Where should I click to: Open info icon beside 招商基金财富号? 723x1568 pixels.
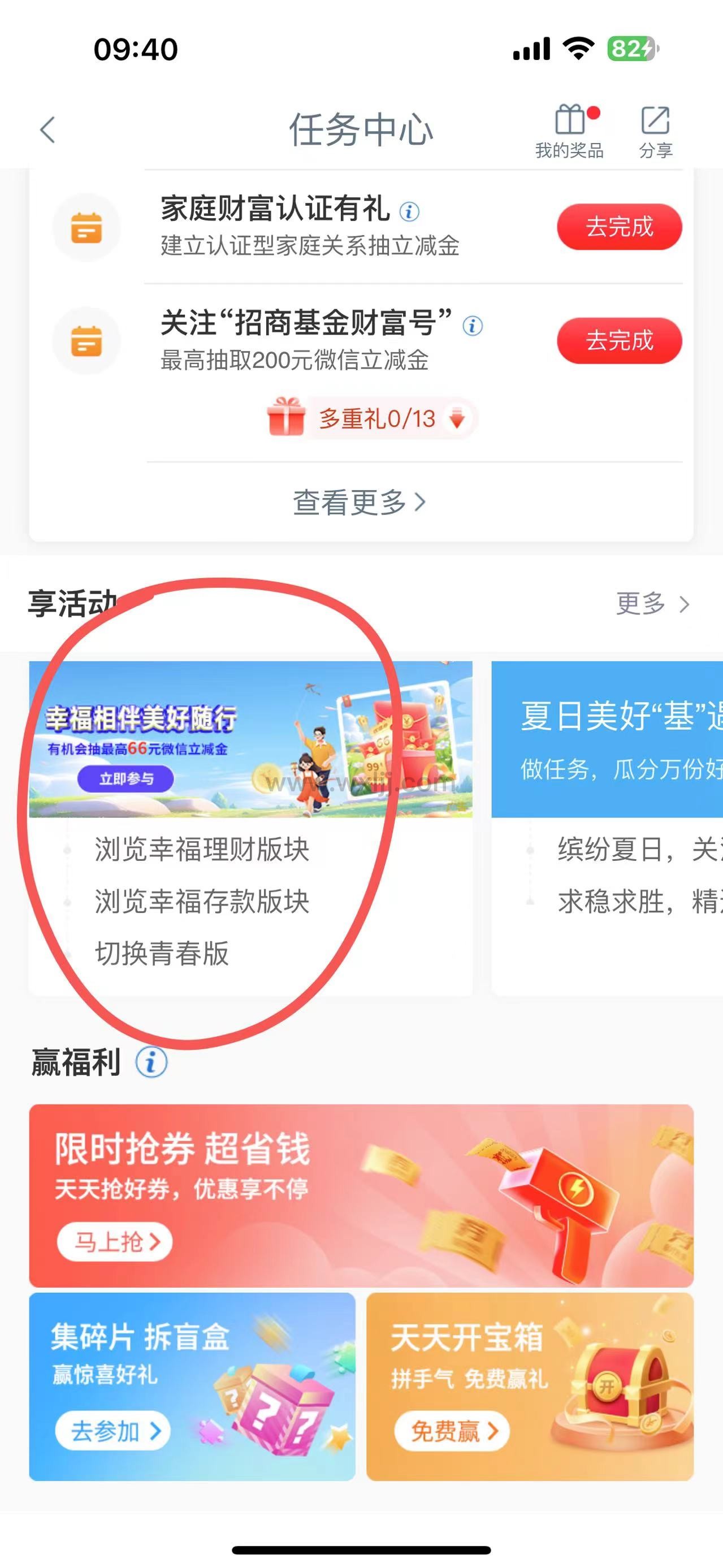tap(473, 326)
